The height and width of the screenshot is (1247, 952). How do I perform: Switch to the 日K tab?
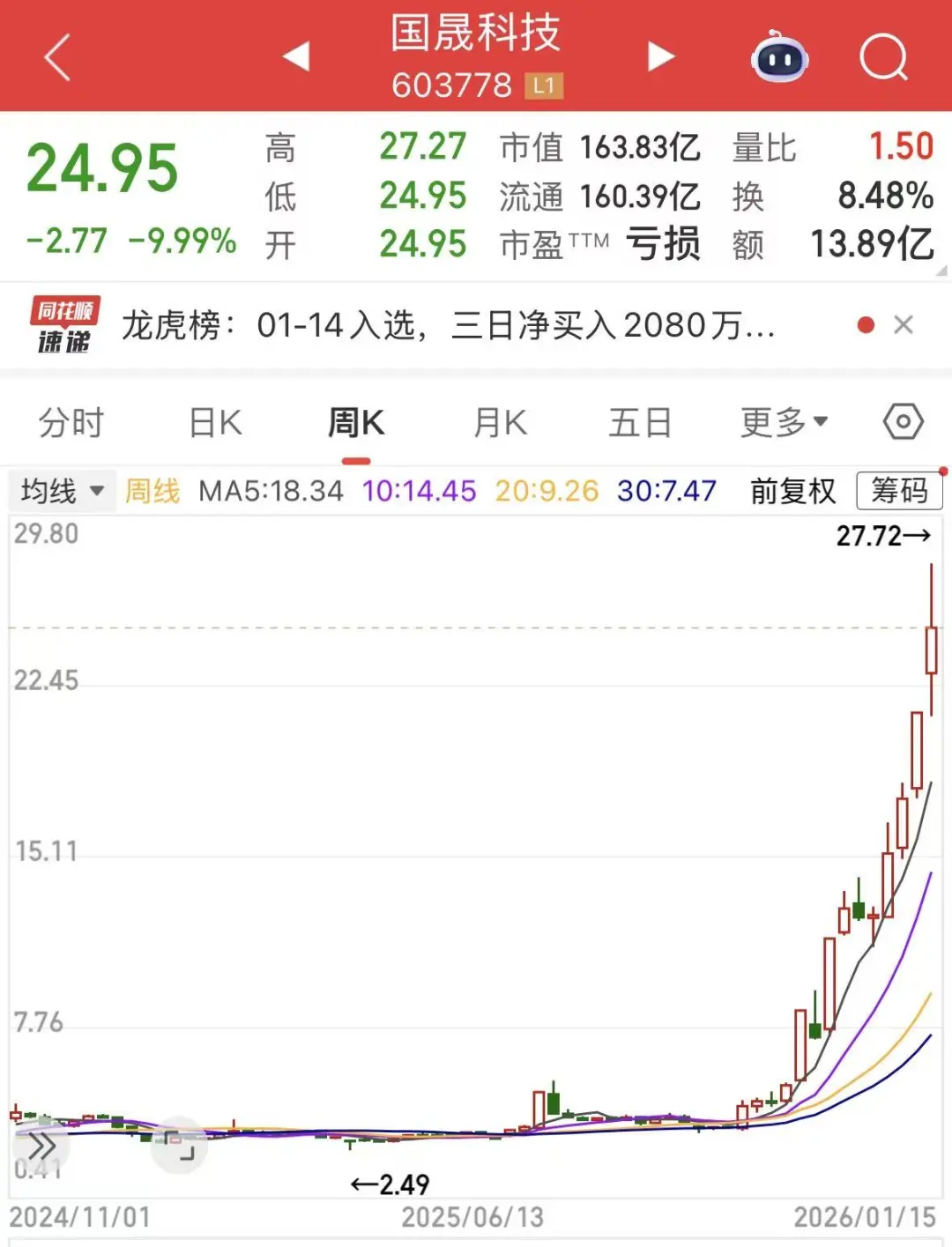tap(215, 423)
